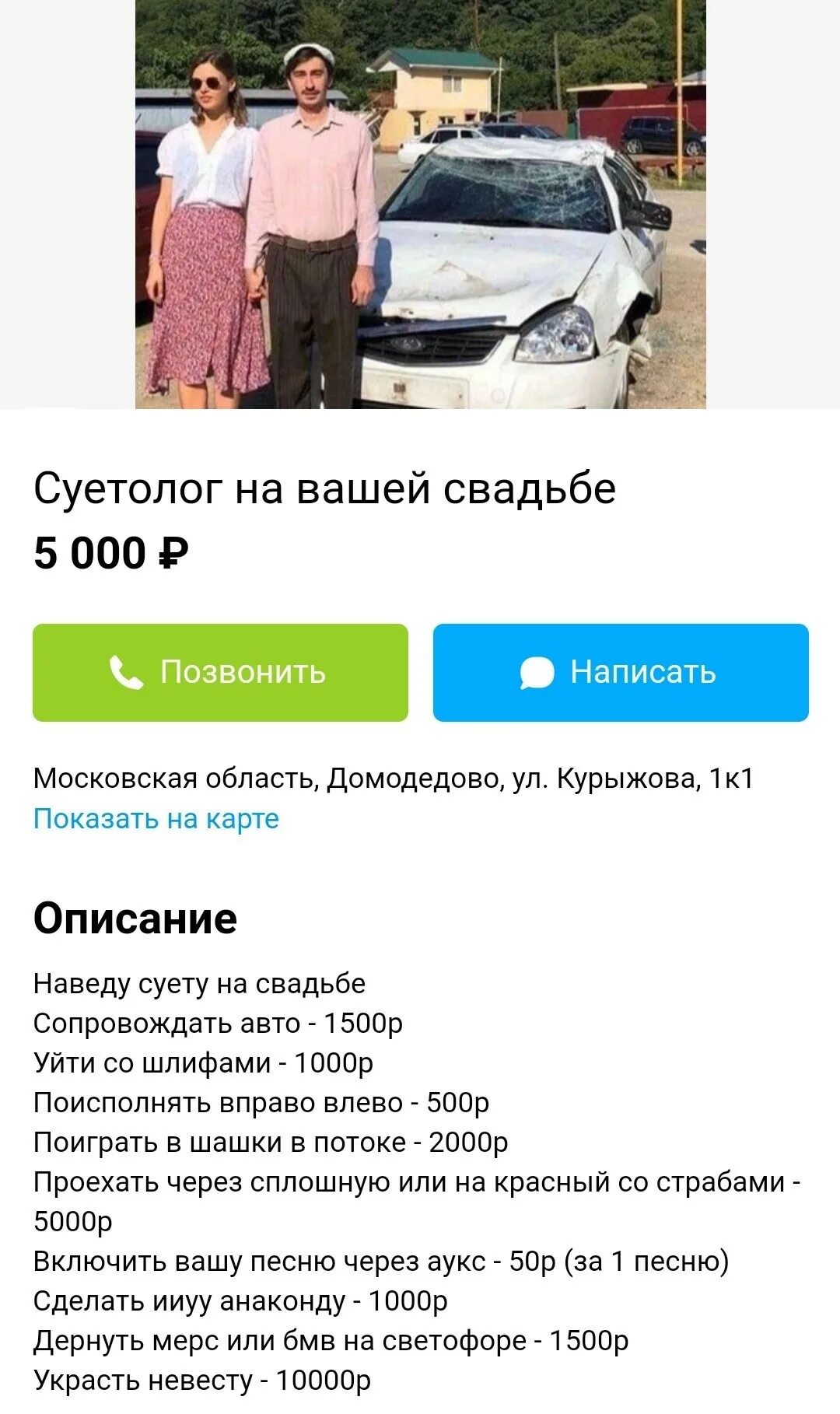Open the listing photo full screen
This screenshot has height=1414, width=840.
(x=420, y=204)
